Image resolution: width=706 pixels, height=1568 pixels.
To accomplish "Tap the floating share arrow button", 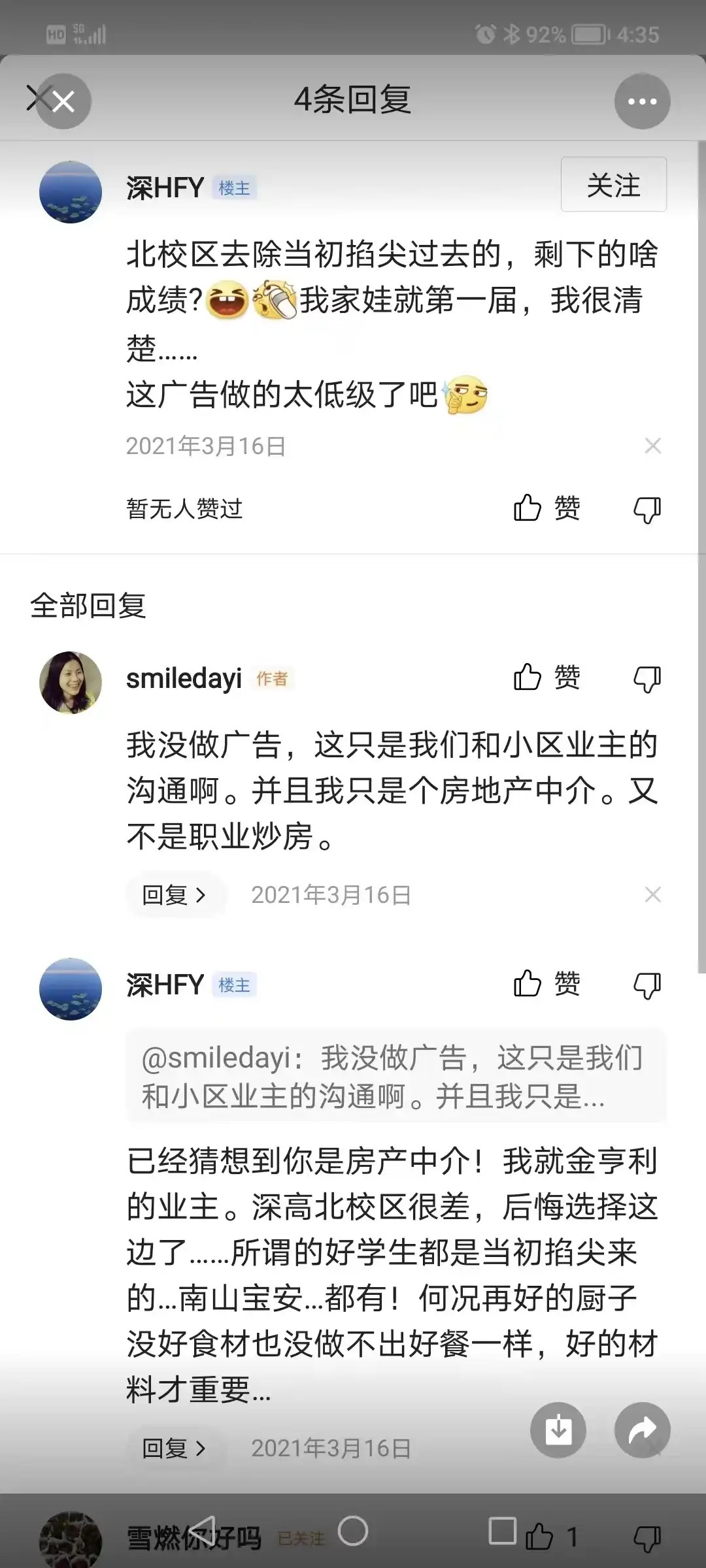I will pos(642,1430).
